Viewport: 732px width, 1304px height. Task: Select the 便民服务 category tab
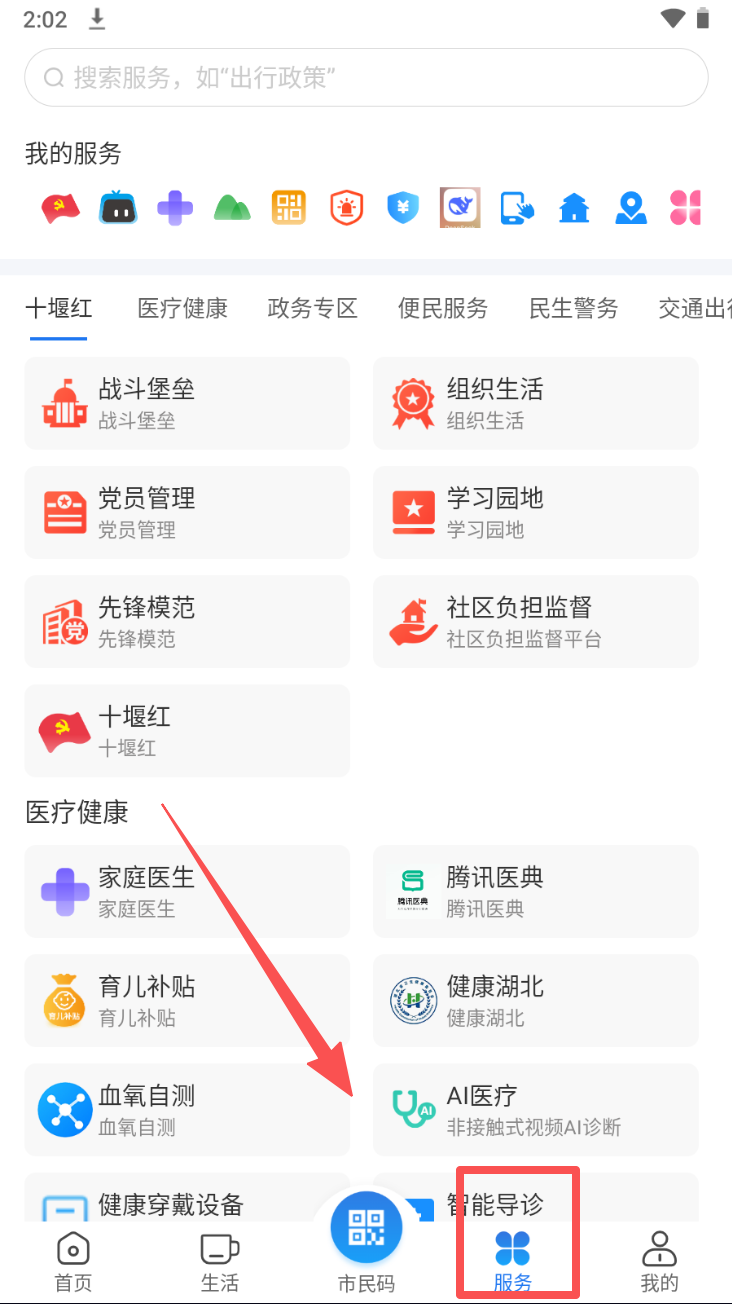pos(442,309)
